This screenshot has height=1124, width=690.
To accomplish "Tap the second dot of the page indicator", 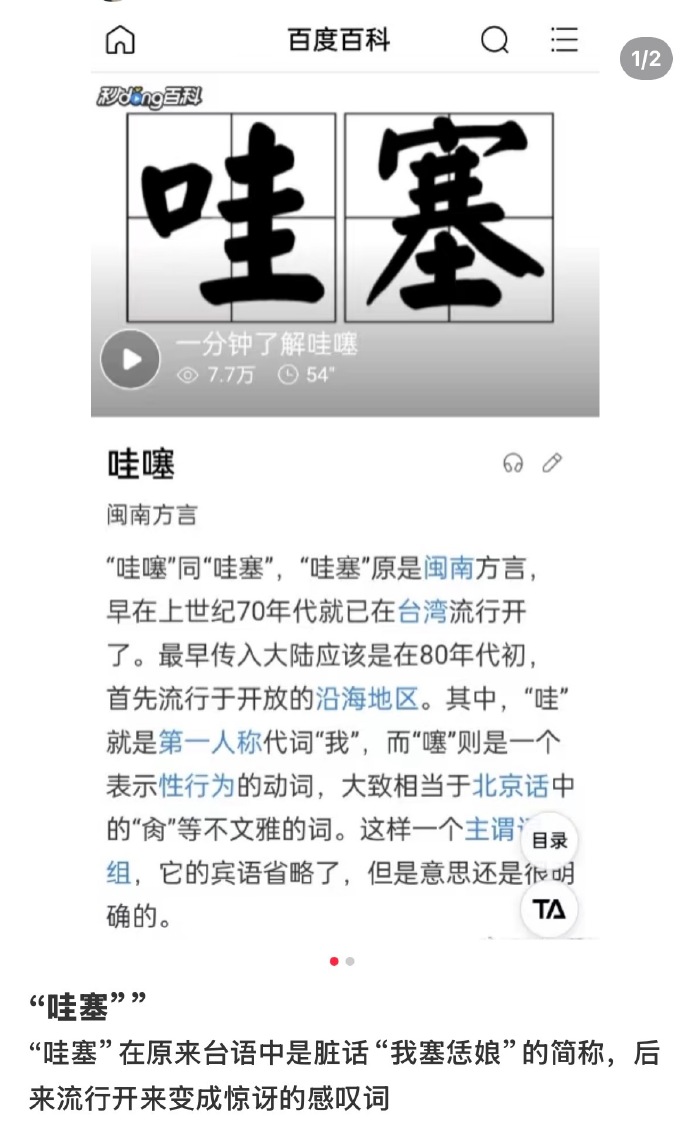I will (350, 962).
